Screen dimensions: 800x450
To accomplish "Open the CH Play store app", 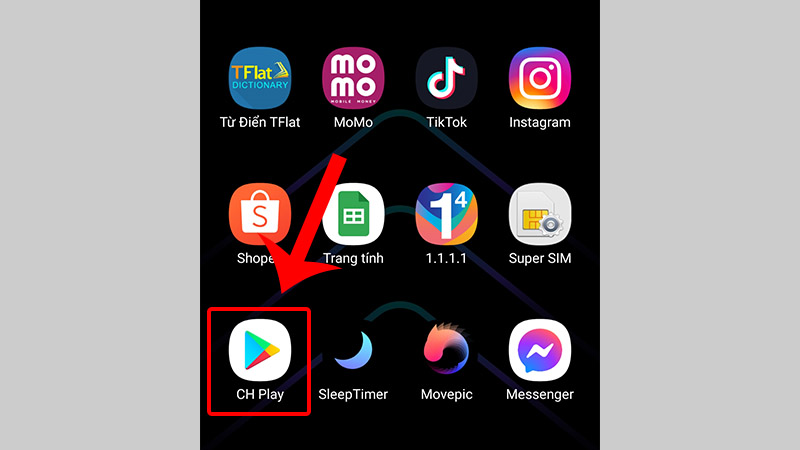I will click(x=260, y=350).
